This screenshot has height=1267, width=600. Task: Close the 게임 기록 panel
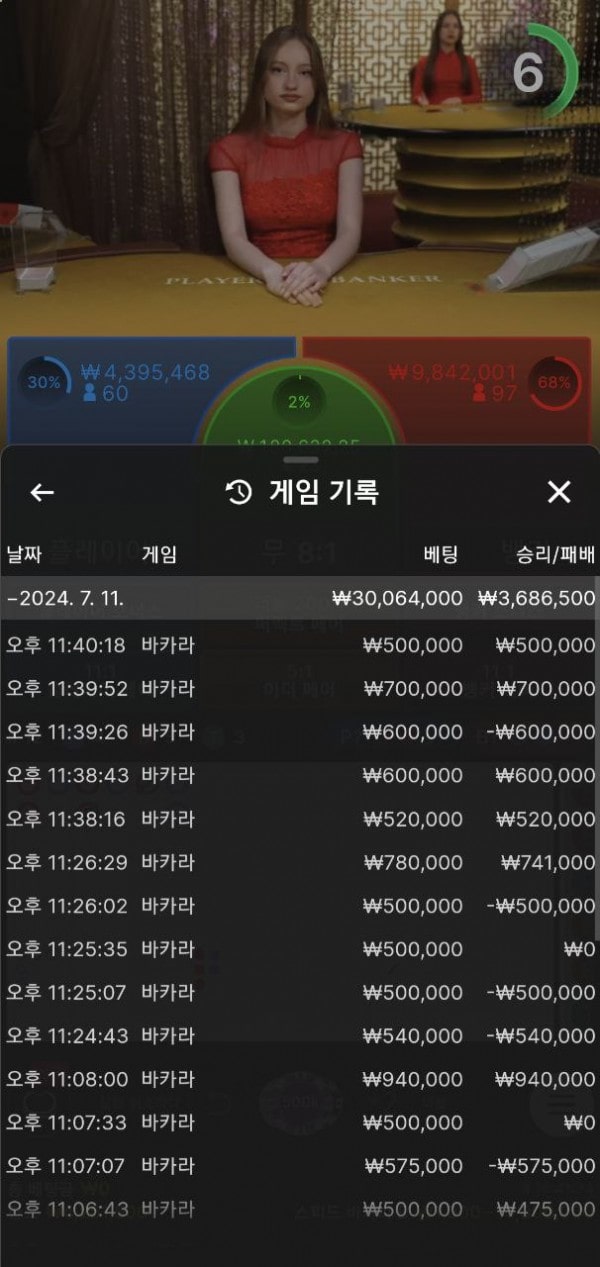click(559, 492)
